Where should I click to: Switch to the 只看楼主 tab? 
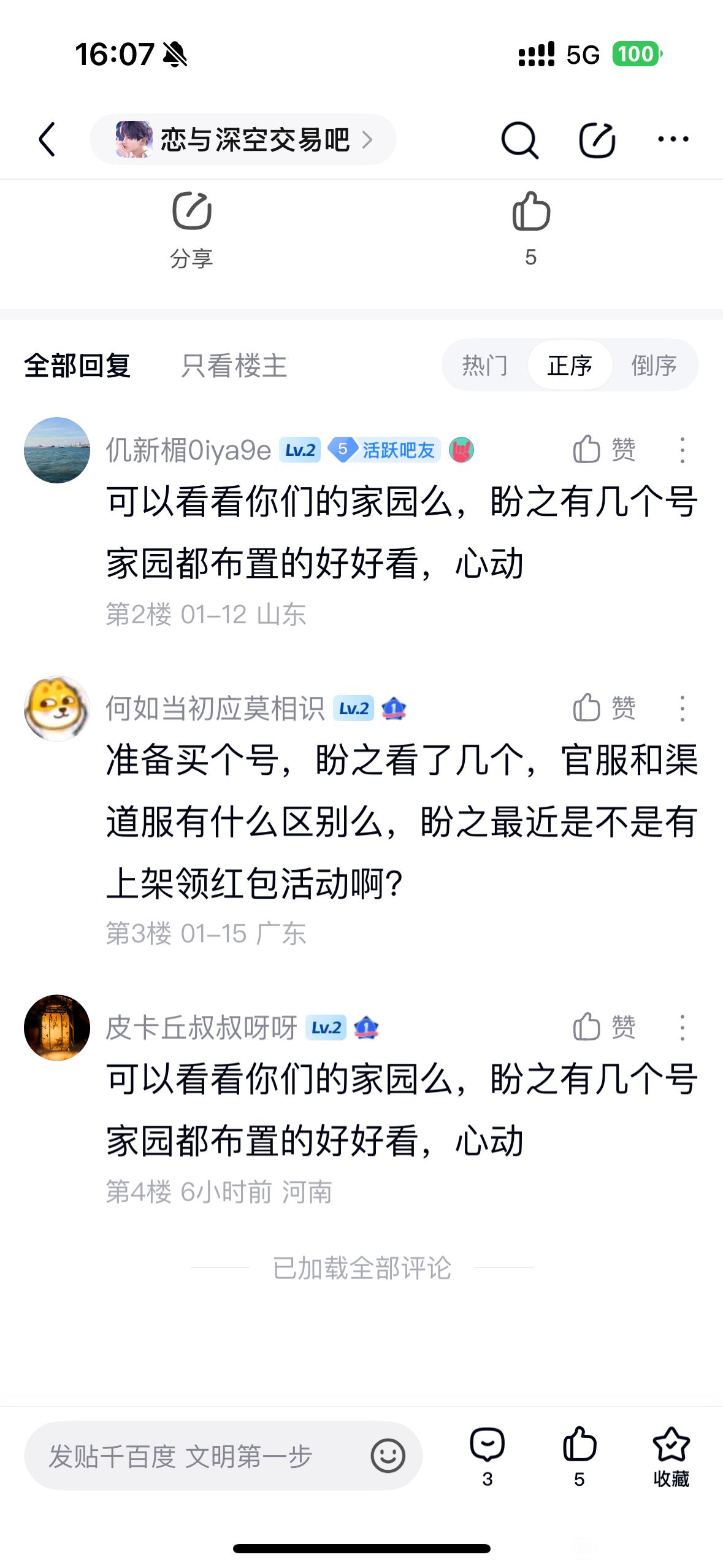coord(234,366)
